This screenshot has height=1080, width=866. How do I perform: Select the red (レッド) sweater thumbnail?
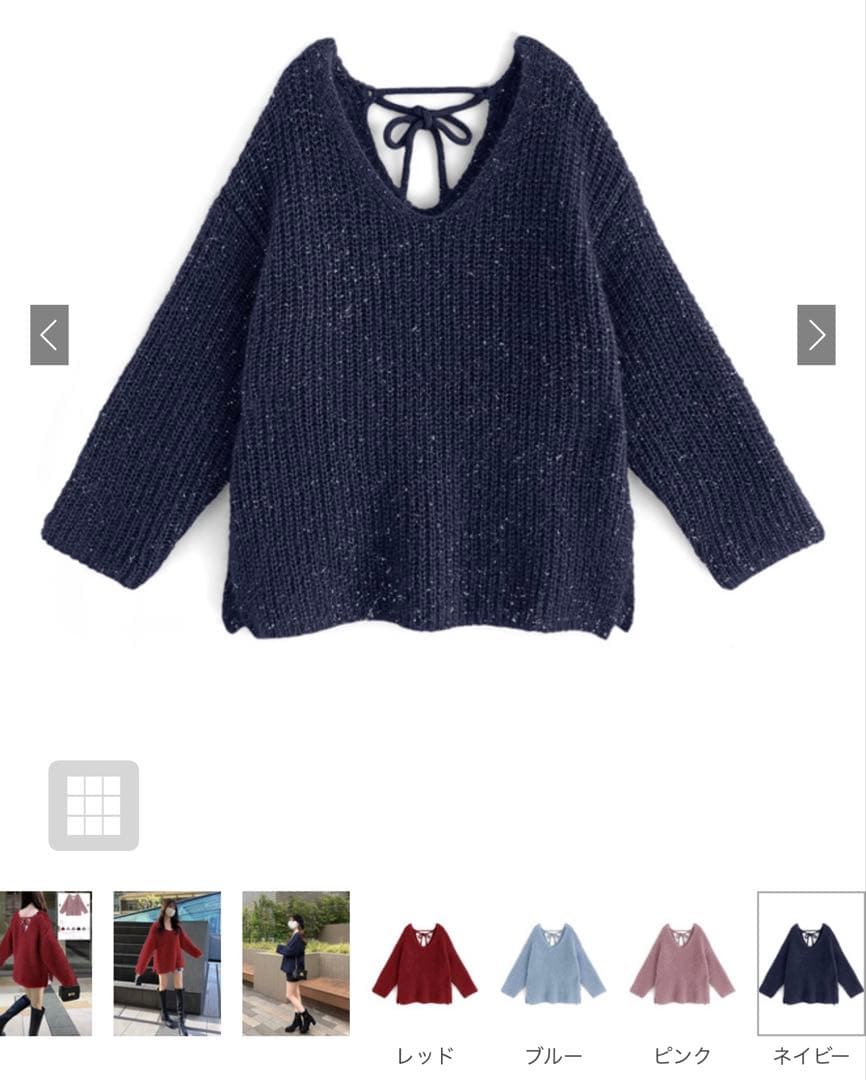tap(424, 963)
